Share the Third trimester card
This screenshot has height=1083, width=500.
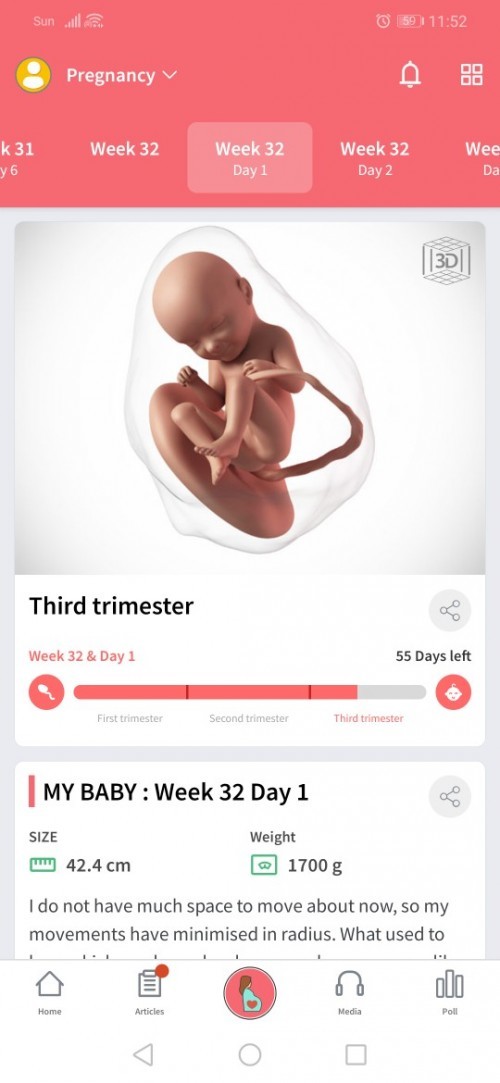pos(450,611)
